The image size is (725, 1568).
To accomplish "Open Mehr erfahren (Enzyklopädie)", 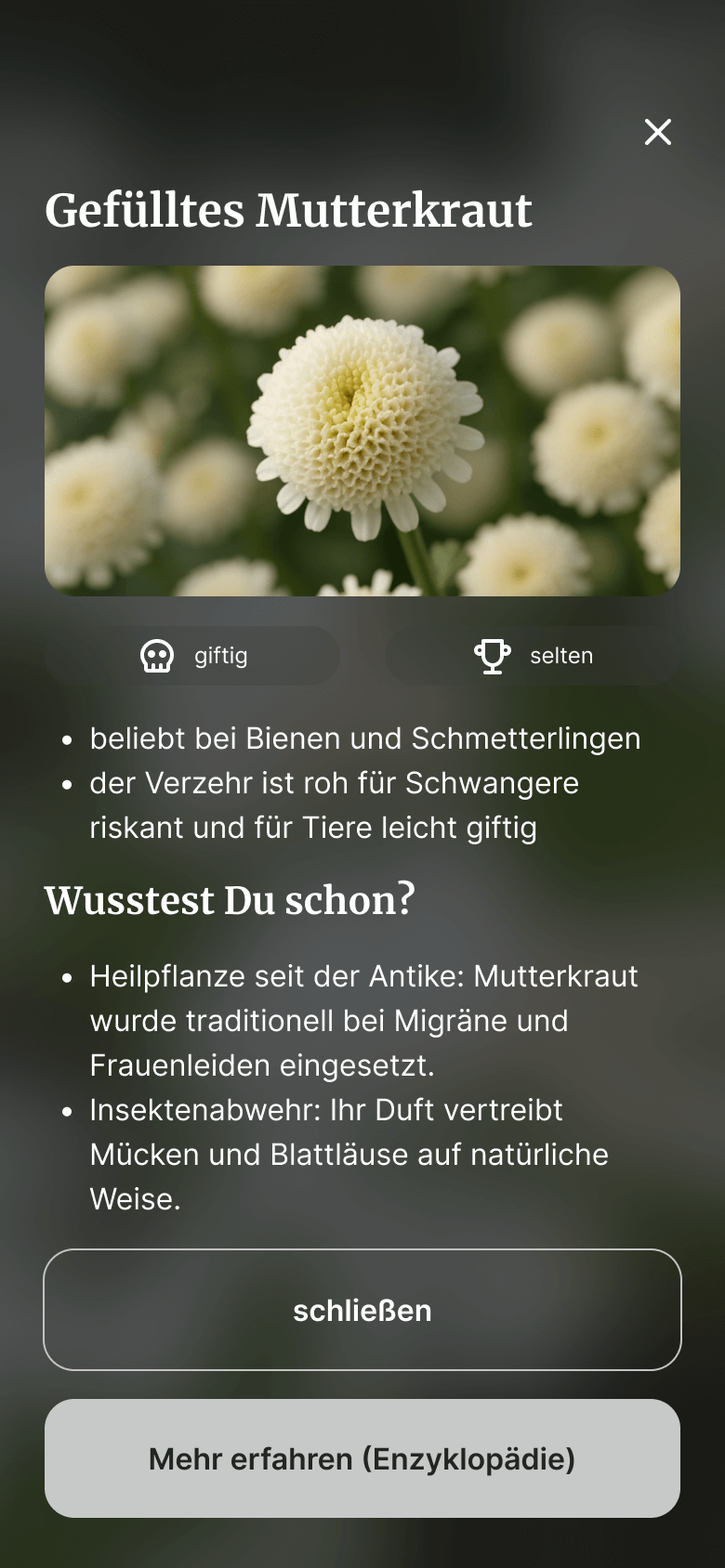I will [362, 1458].
